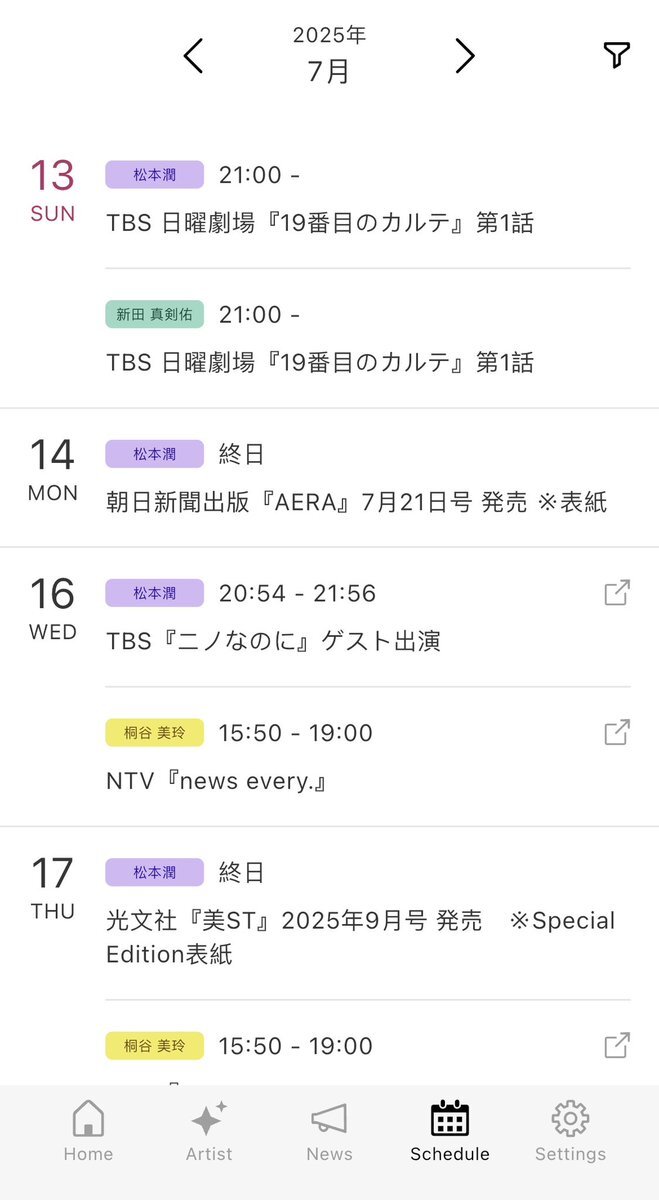Switch to the News tab
This screenshot has height=1200, width=659.
coord(329,1131)
